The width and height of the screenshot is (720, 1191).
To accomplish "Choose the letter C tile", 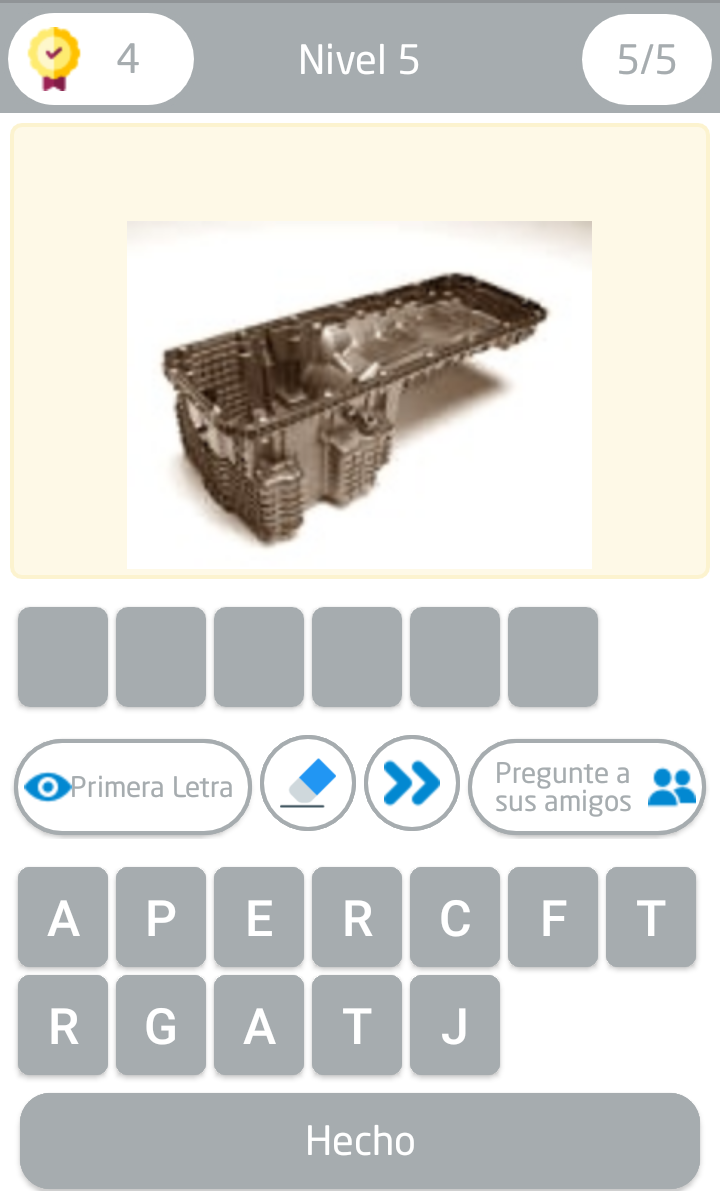I will (x=455, y=918).
